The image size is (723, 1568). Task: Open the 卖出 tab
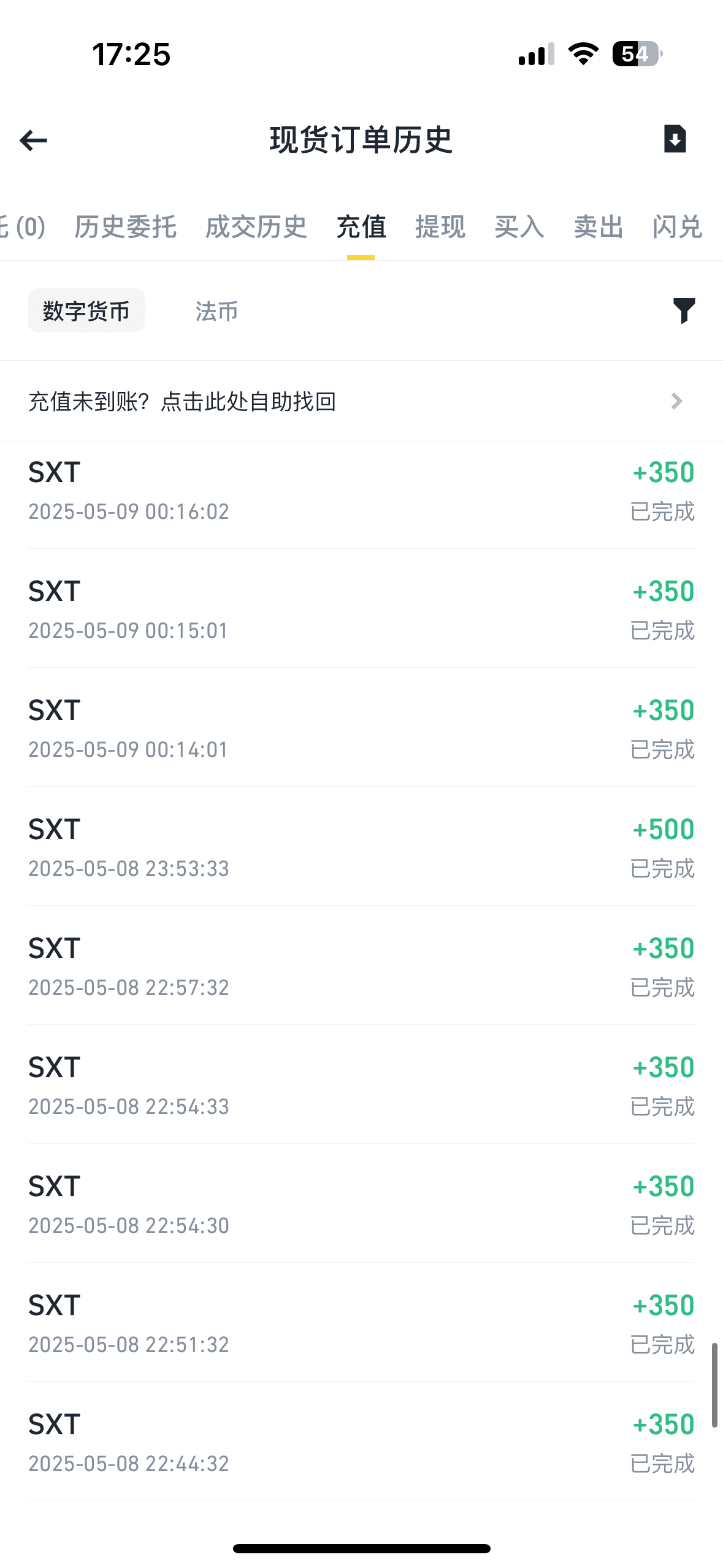(599, 227)
